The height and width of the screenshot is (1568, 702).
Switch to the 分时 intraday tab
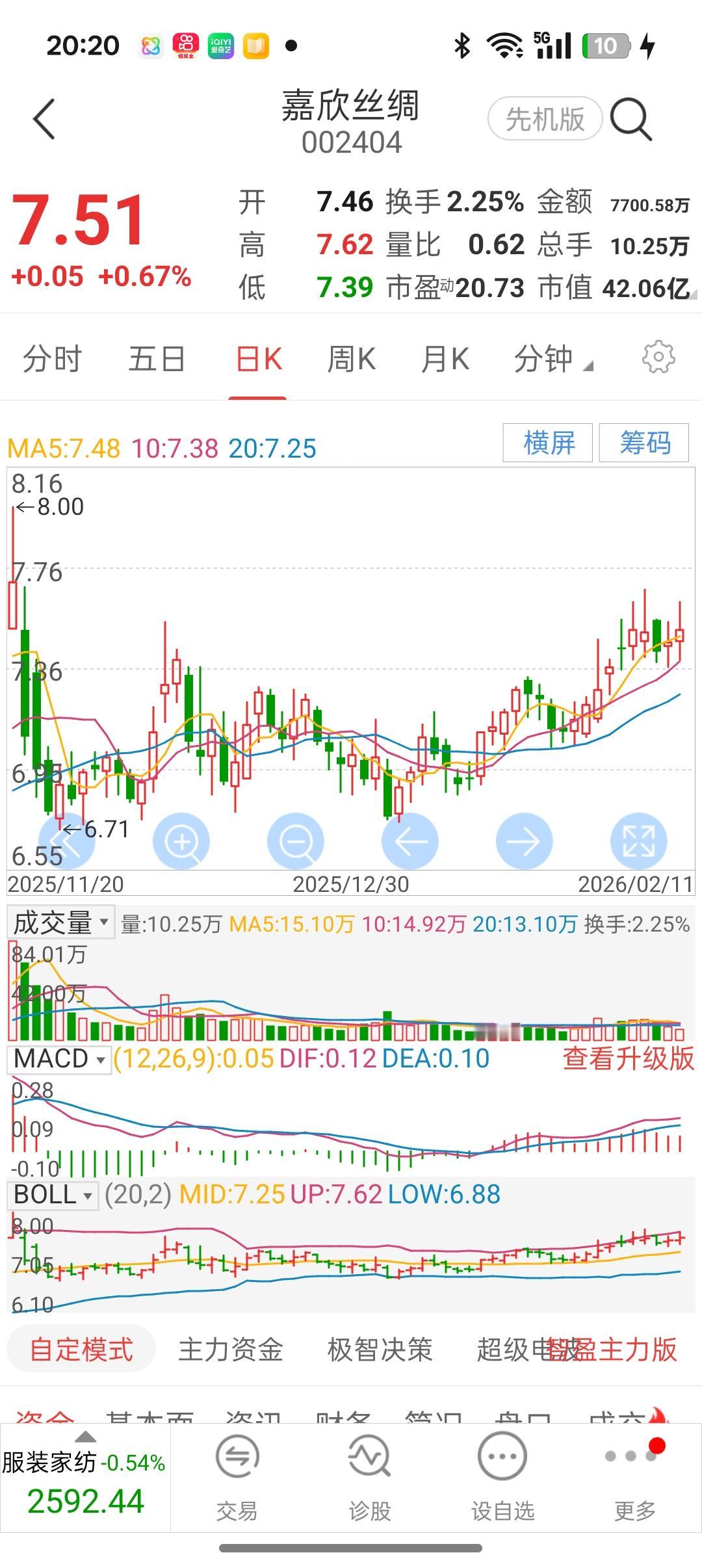[x=53, y=358]
